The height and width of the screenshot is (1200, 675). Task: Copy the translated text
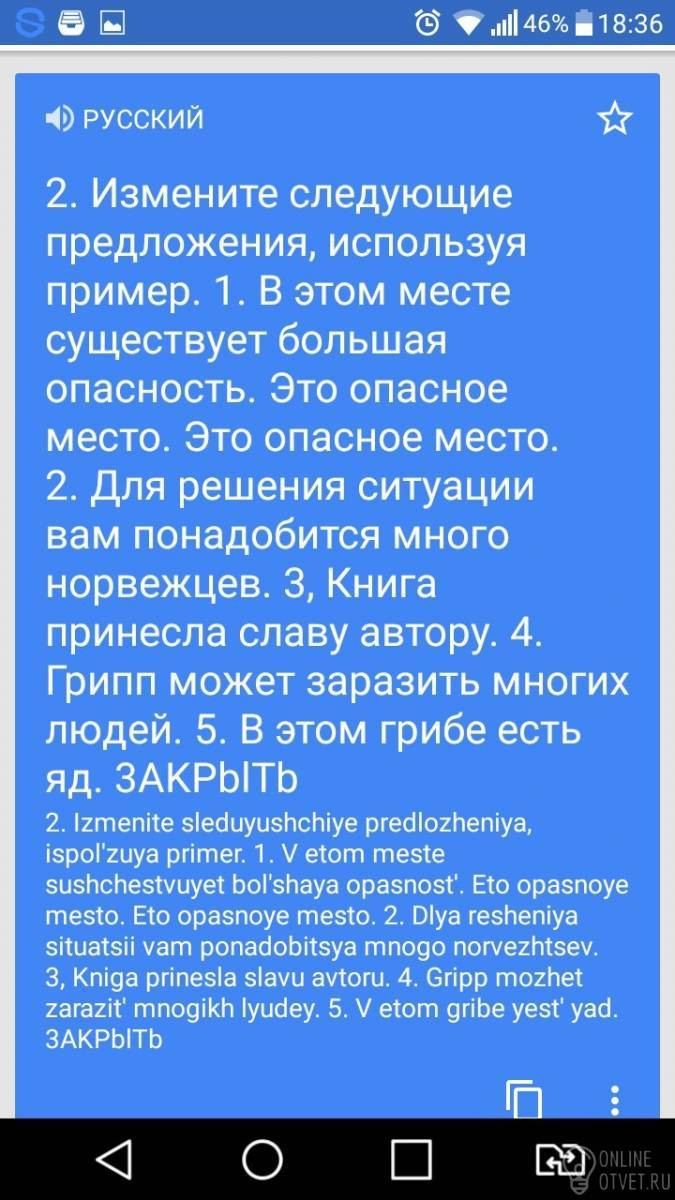point(524,1100)
